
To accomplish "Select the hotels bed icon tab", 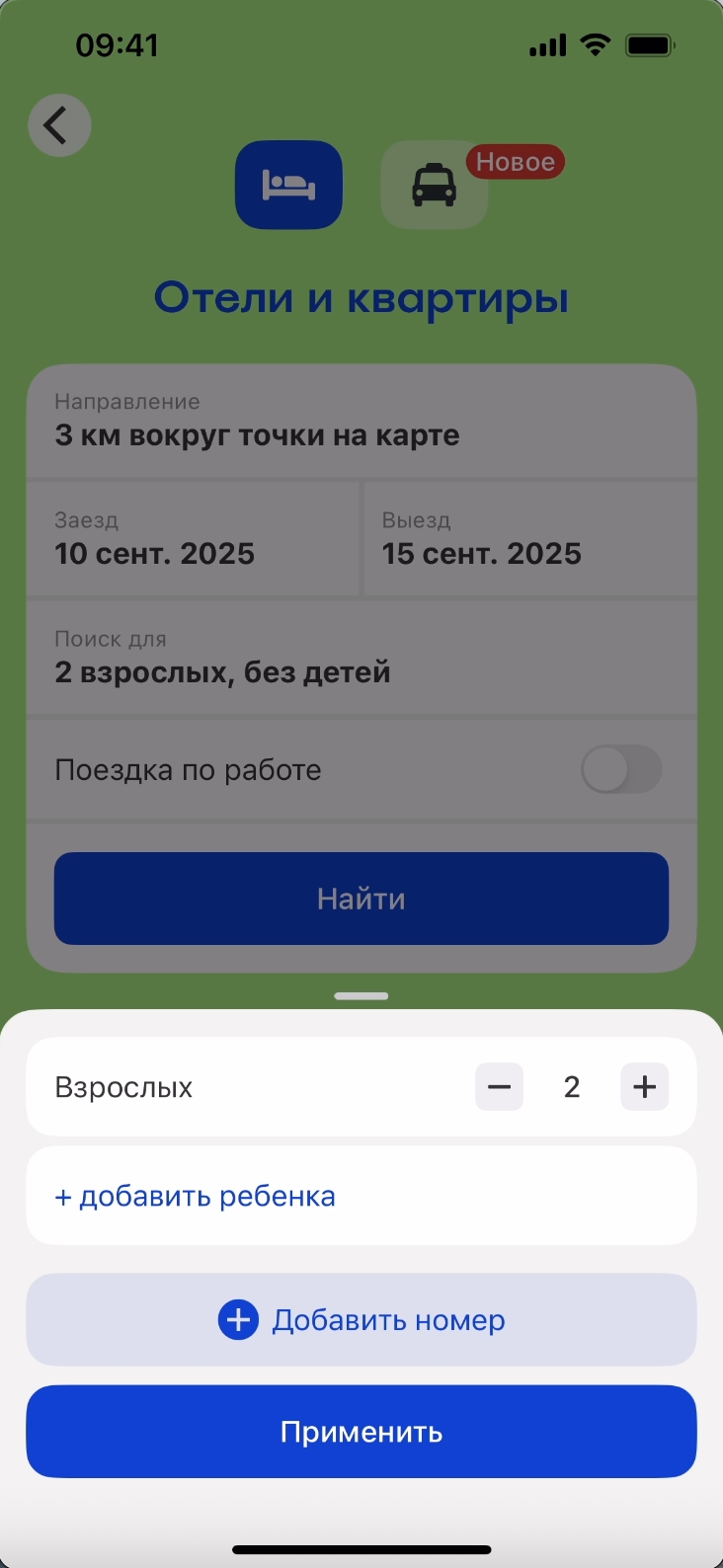I will 288,185.
